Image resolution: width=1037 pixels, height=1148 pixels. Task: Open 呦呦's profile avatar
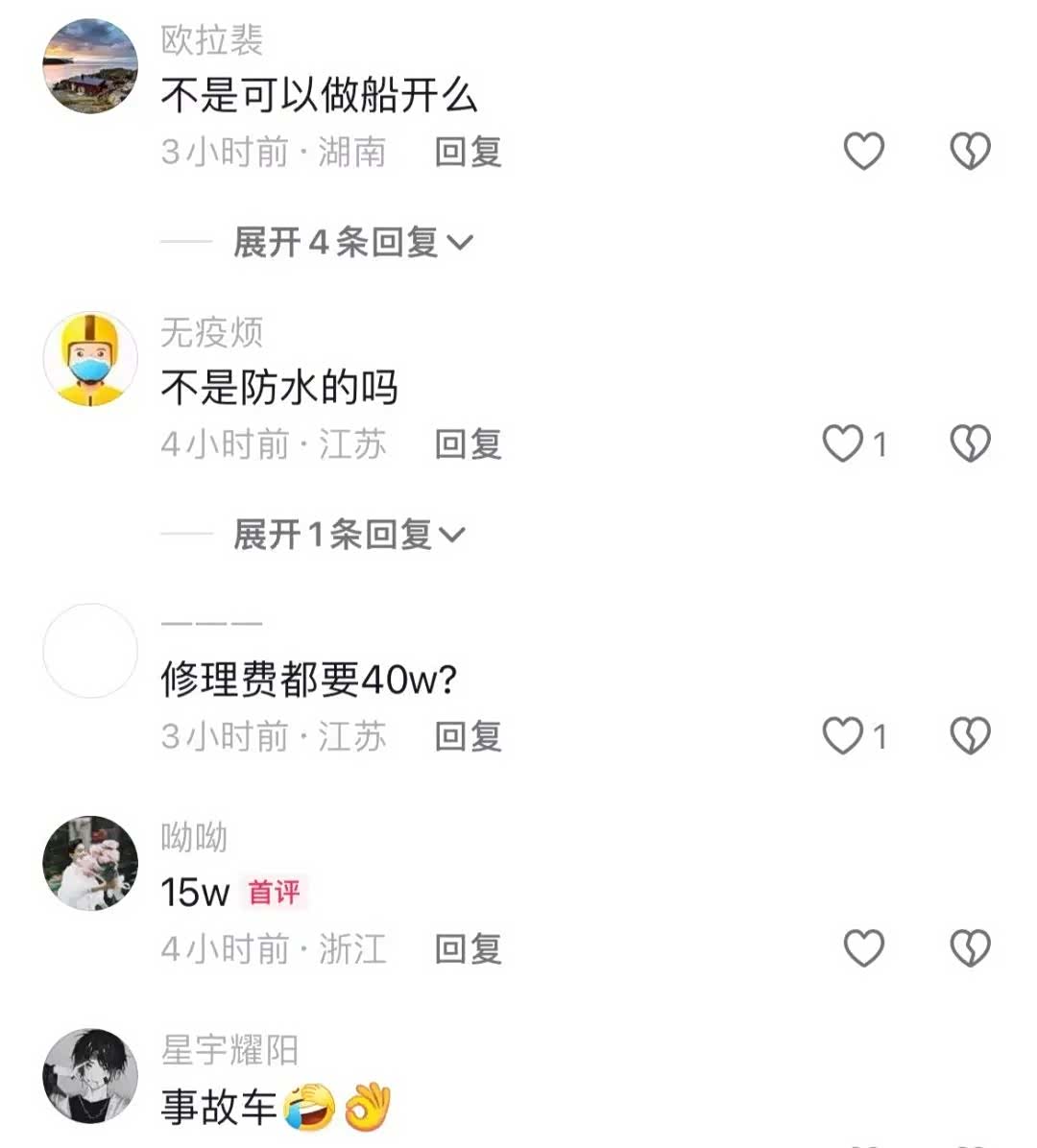[x=90, y=863]
